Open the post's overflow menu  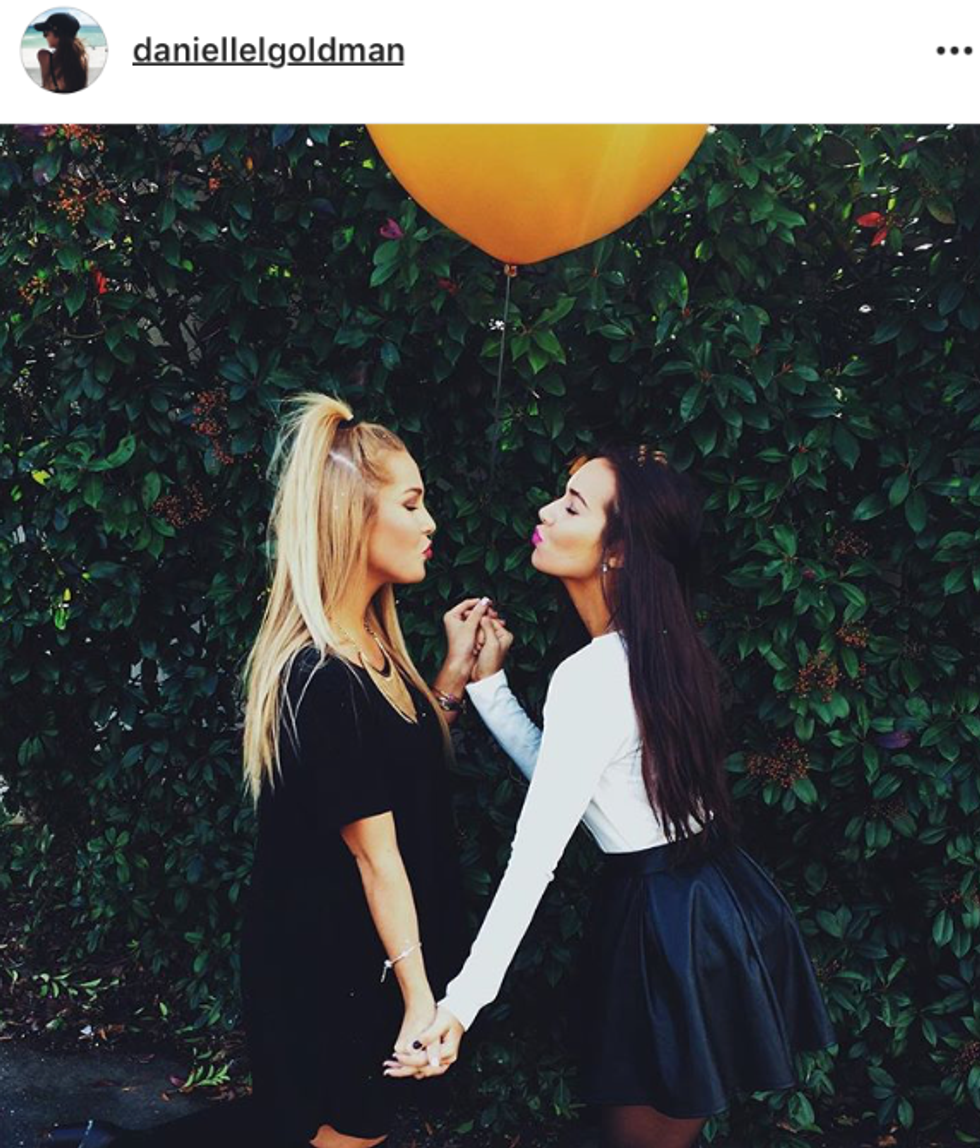pyautogui.click(x=953, y=51)
